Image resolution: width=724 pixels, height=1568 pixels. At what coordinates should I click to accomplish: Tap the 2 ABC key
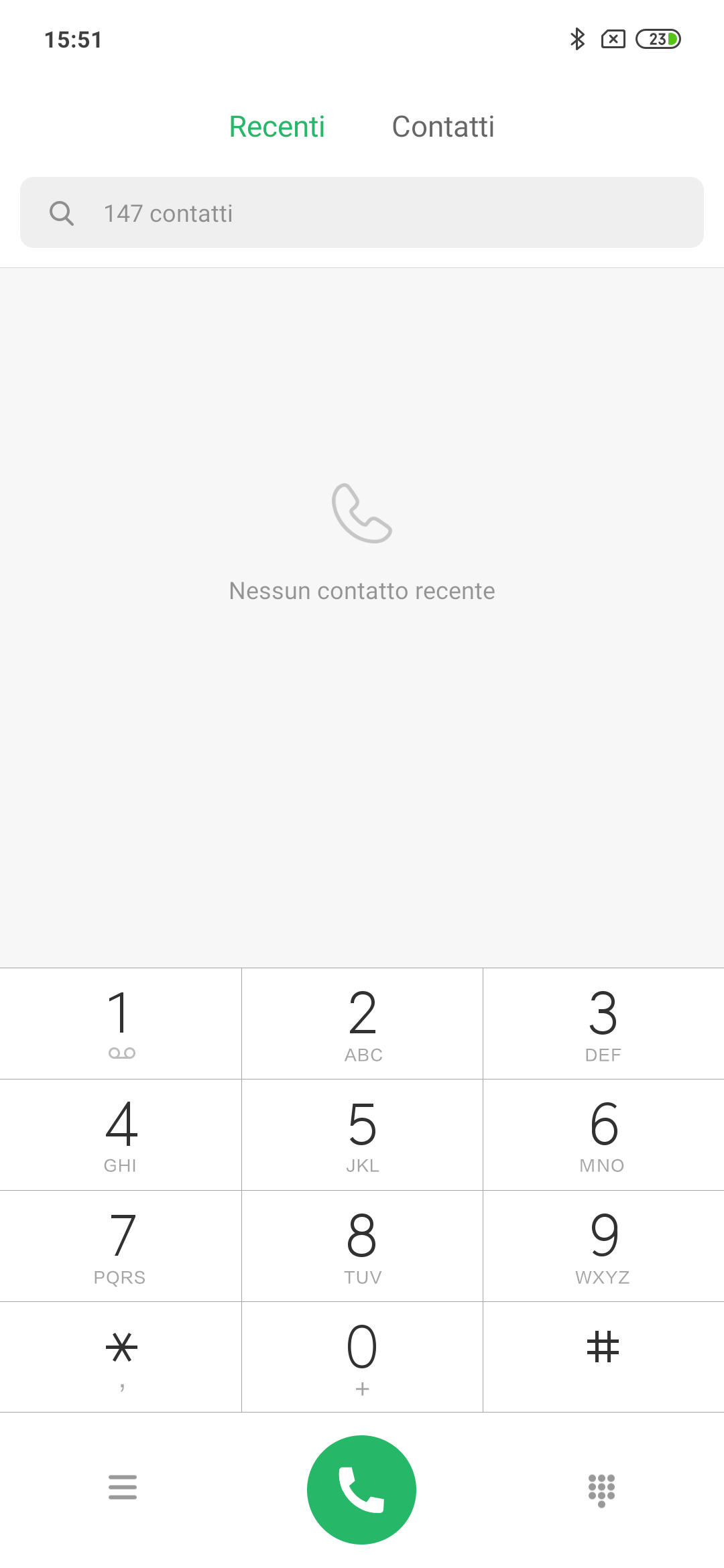point(362,1023)
